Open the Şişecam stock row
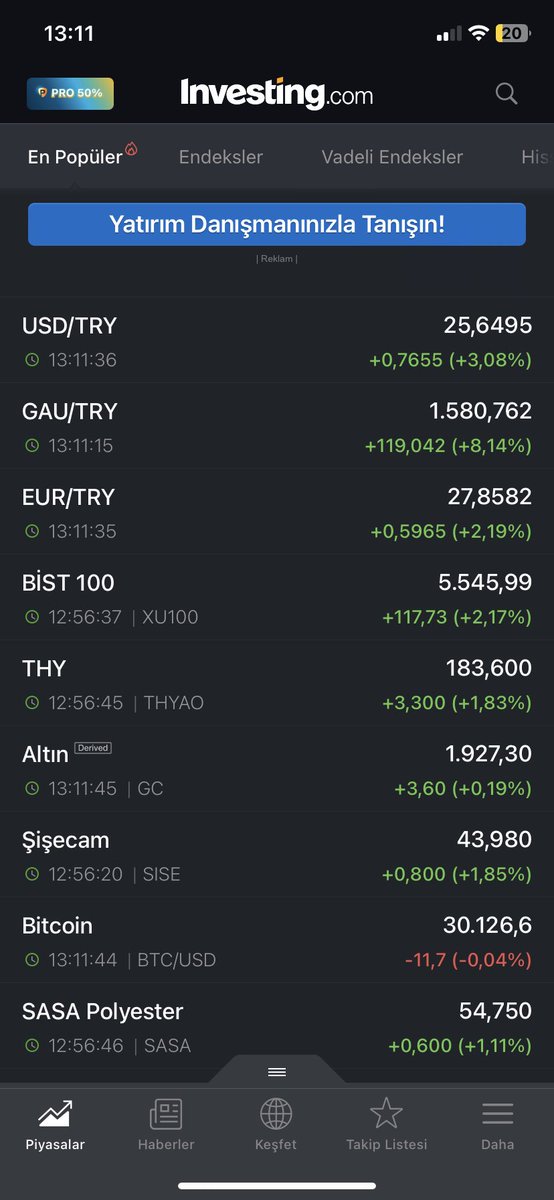 [x=277, y=856]
